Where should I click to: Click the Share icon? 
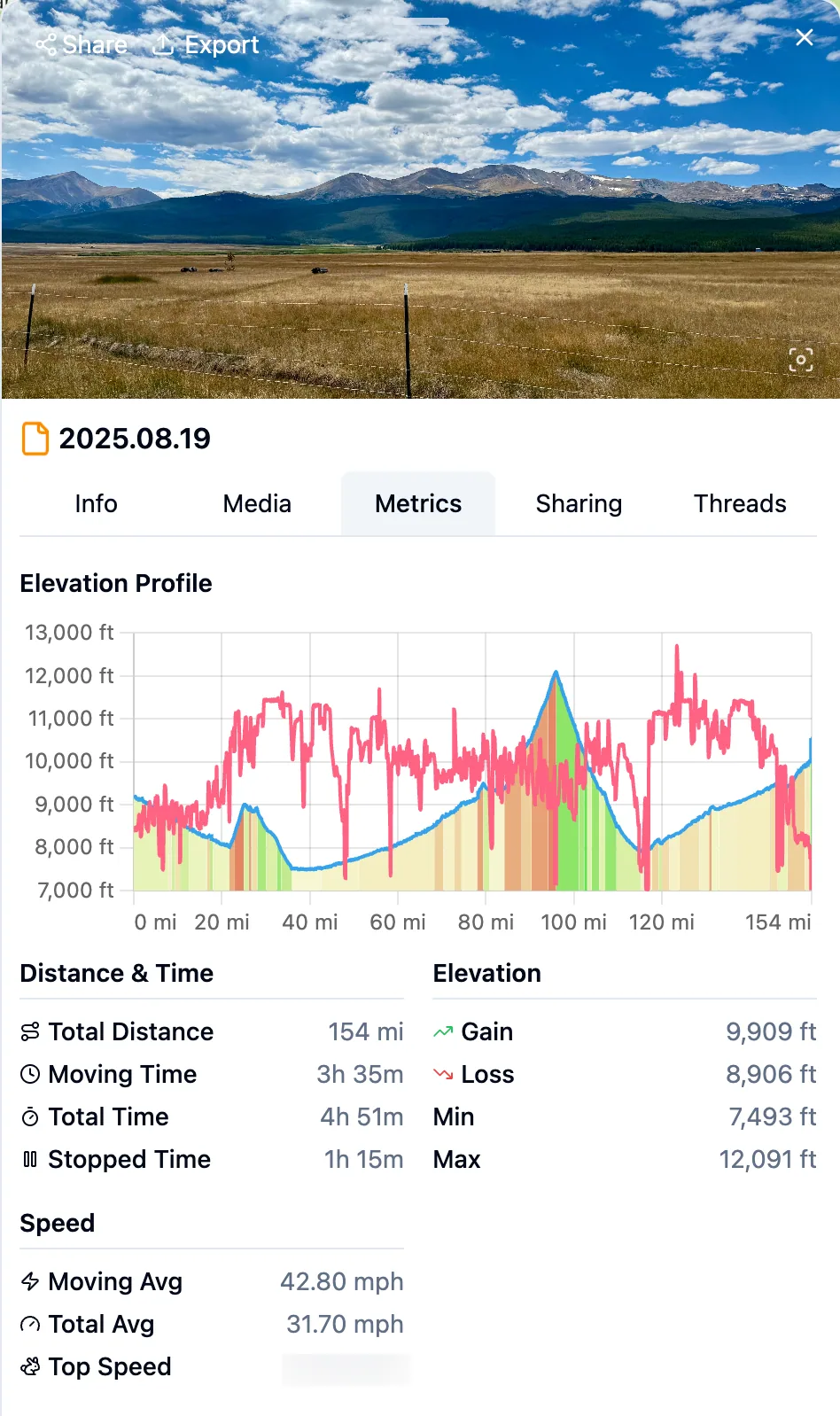(x=47, y=43)
